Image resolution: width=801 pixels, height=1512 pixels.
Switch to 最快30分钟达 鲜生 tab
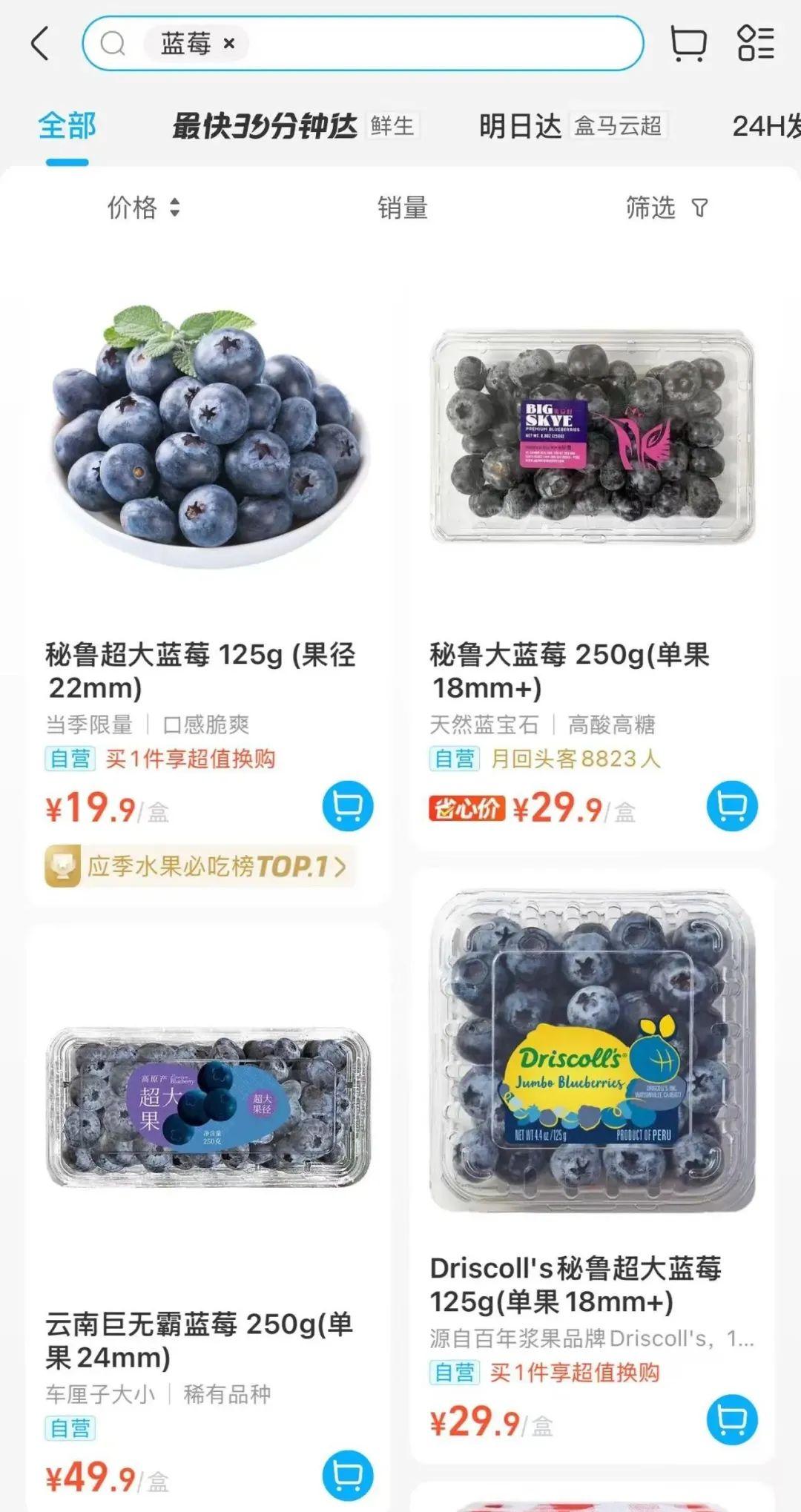coord(294,126)
